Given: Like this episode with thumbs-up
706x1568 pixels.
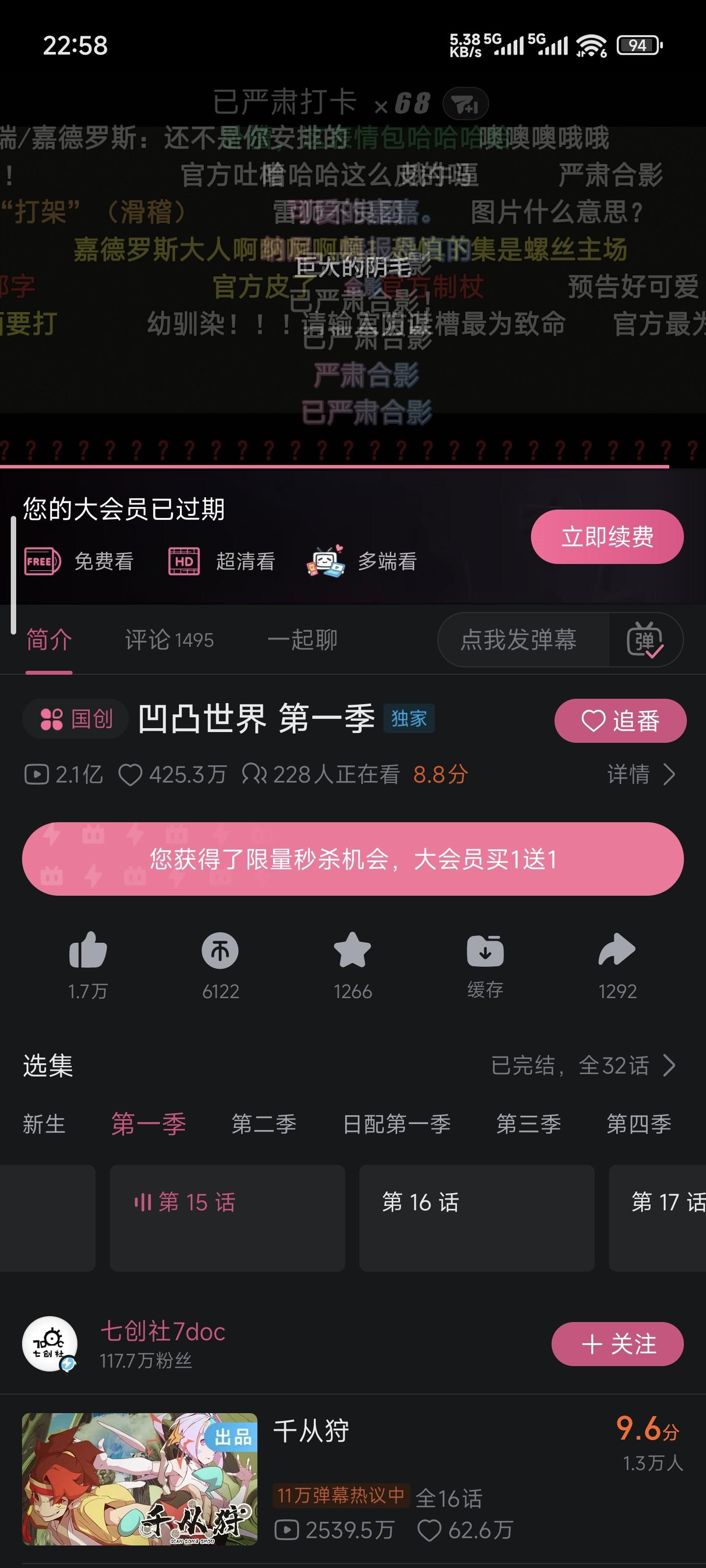Looking at the screenshot, I should tap(88, 952).
